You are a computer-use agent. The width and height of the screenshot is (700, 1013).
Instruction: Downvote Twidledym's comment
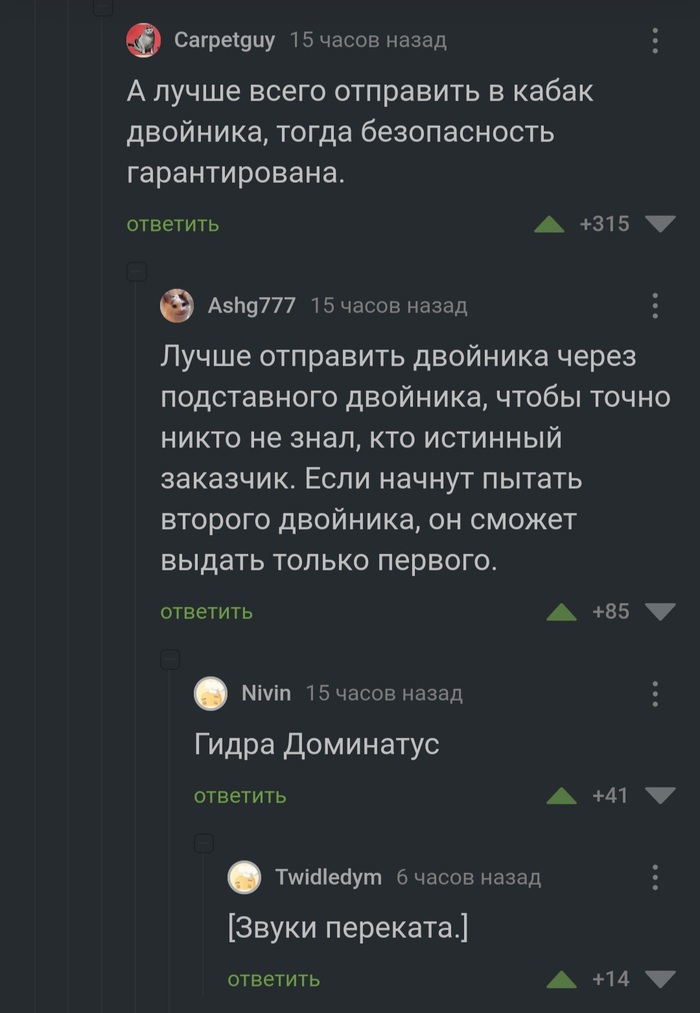660,979
